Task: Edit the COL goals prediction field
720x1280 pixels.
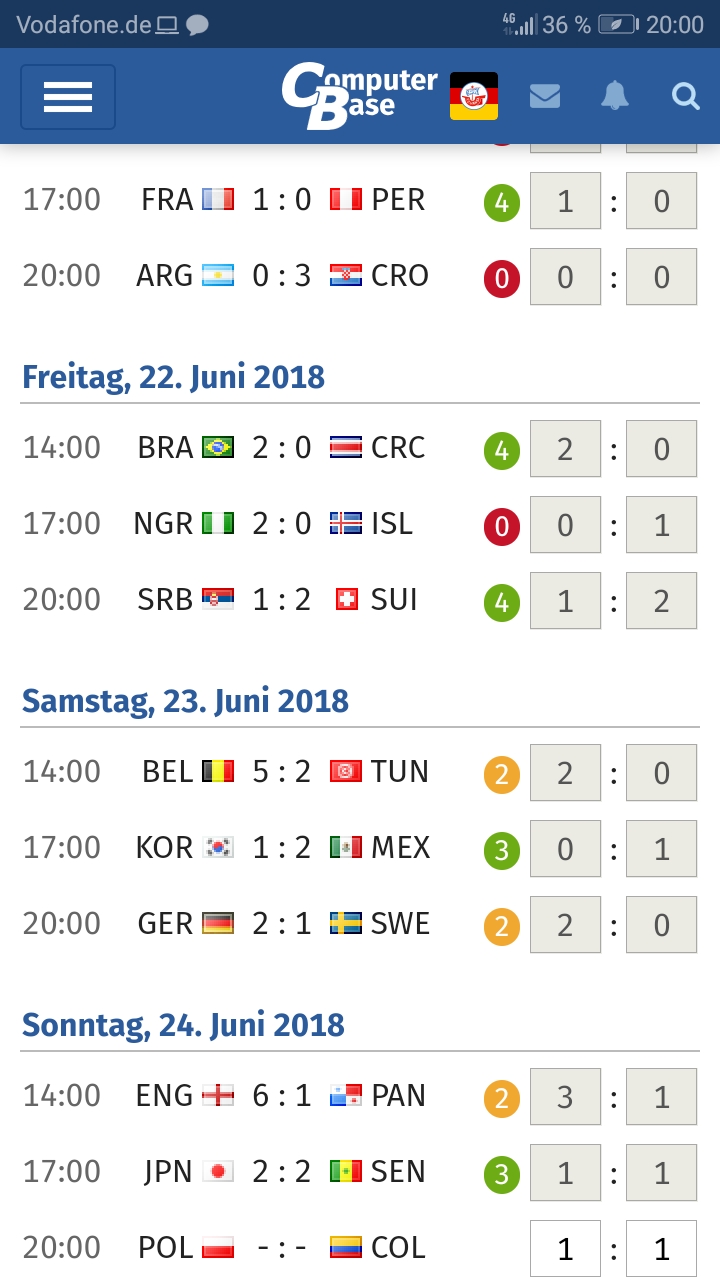Action: [x=661, y=1249]
